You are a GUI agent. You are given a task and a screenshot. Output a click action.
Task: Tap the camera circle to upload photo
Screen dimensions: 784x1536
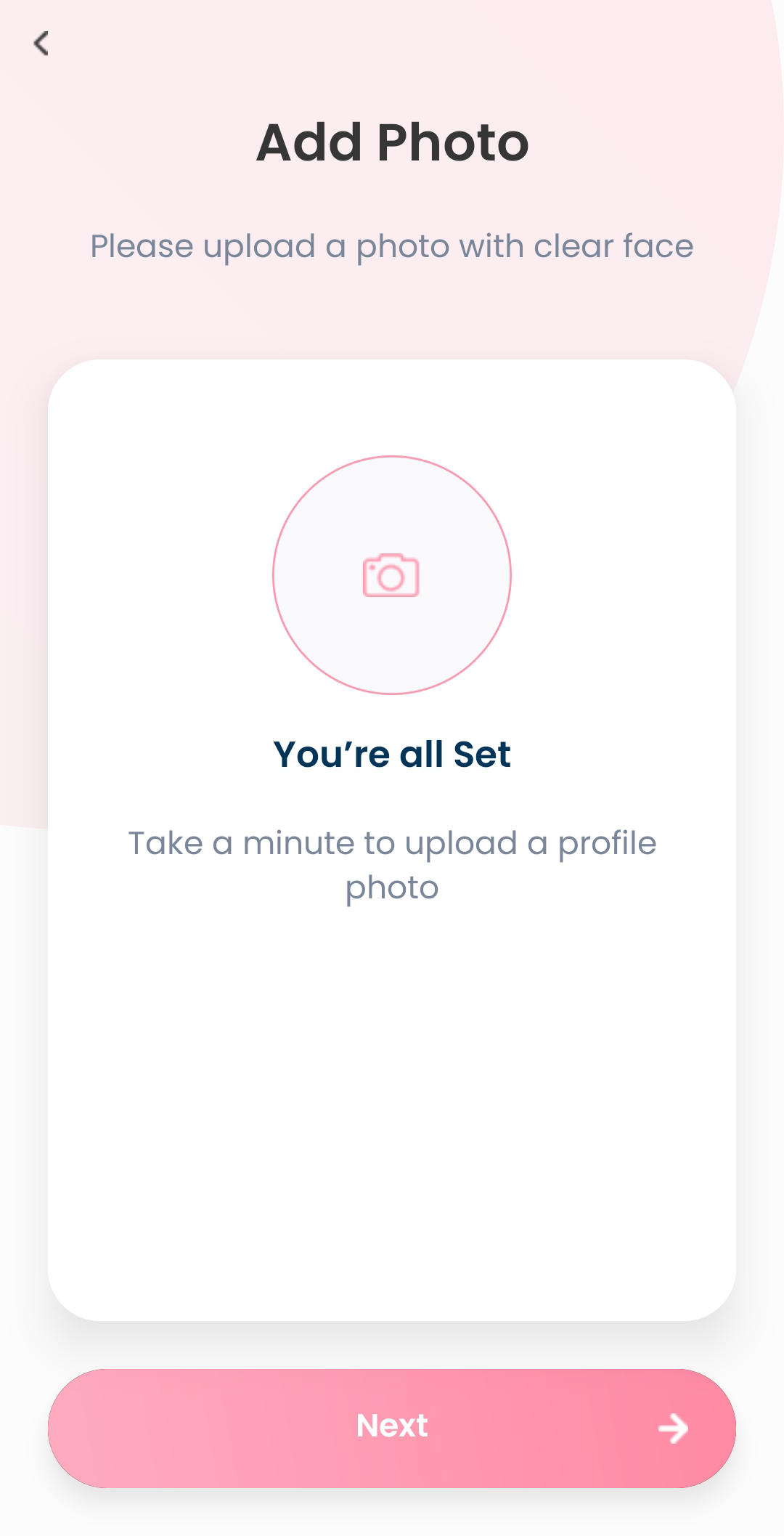tap(392, 575)
